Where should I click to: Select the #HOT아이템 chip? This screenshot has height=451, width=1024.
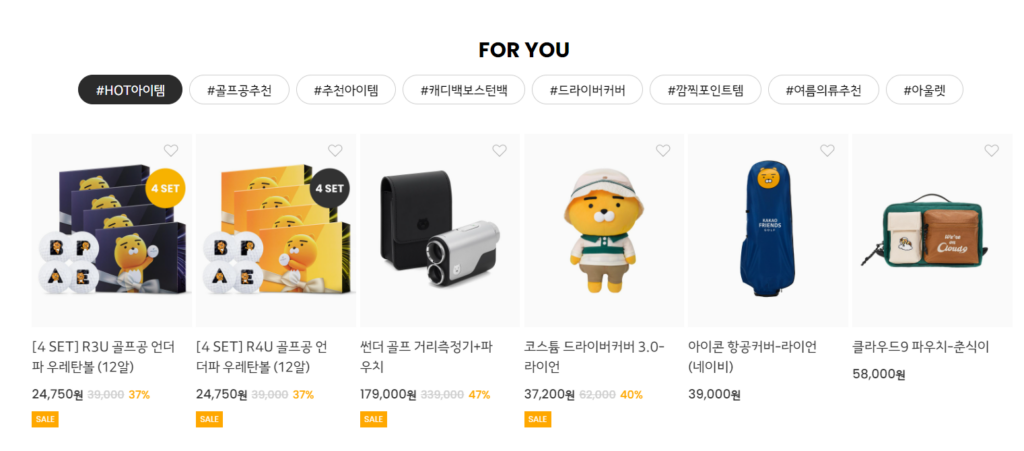pyautogui.click(x=130, y=90)
